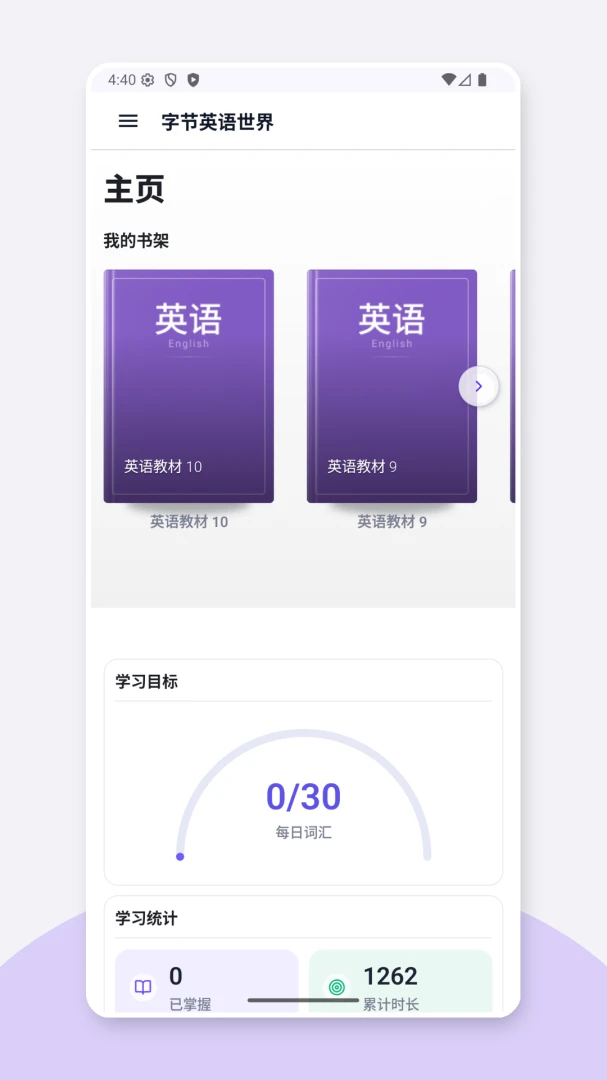Open the 英语教材 10 book
607x1080 pixels.
189,386
